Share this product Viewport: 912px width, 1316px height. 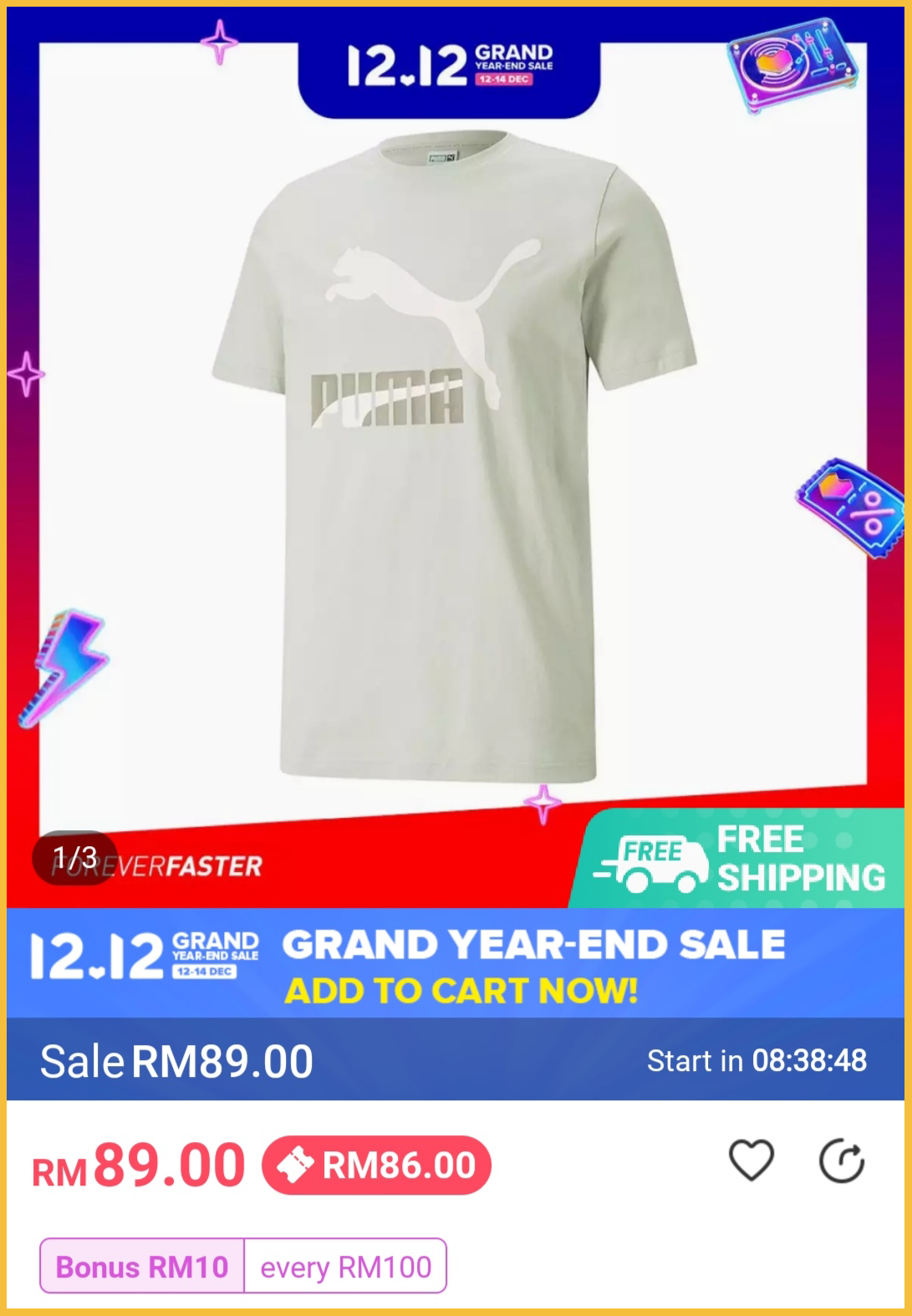tap(841, 1161)
